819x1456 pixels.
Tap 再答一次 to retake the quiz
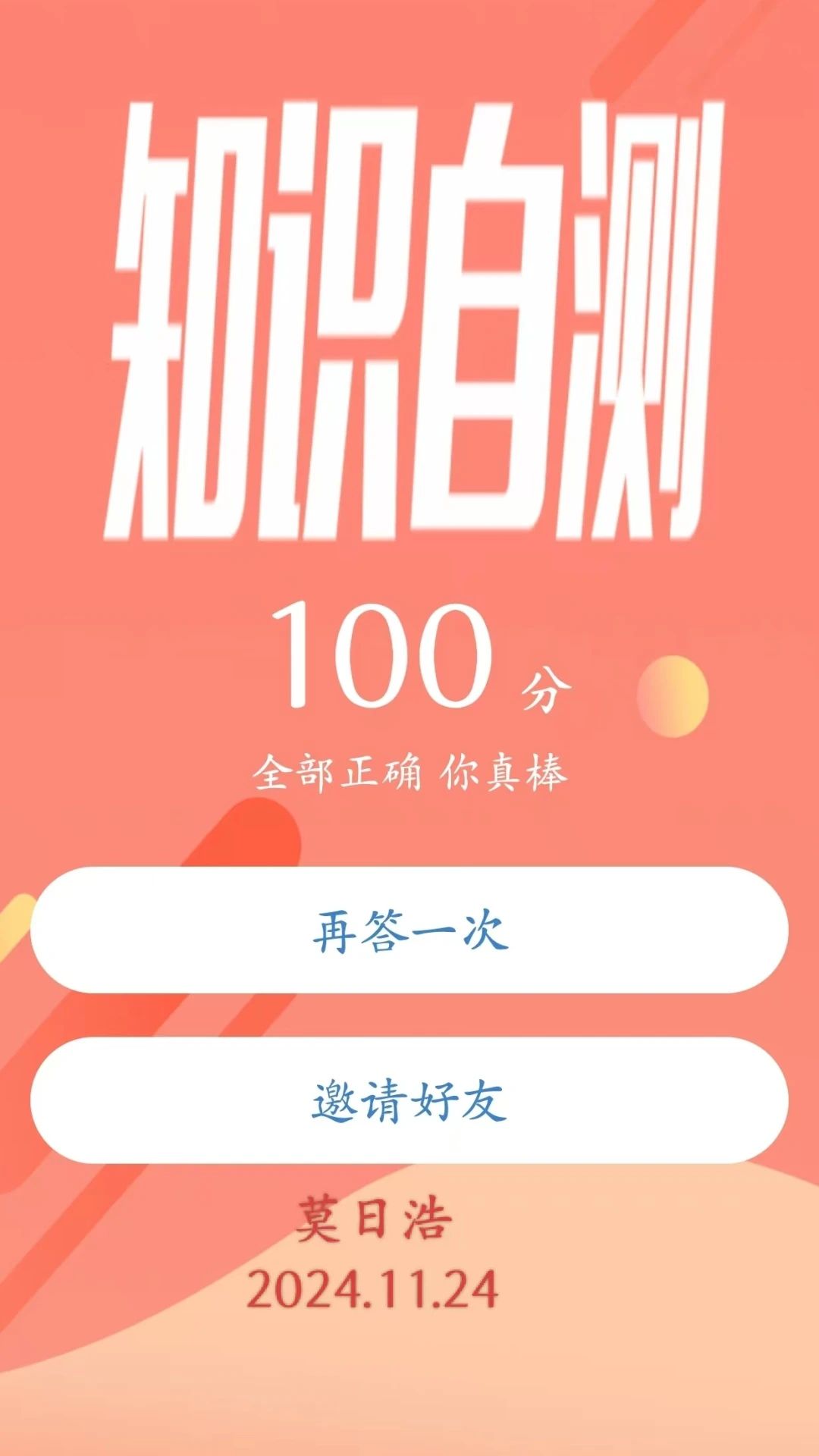coord(409,930)
